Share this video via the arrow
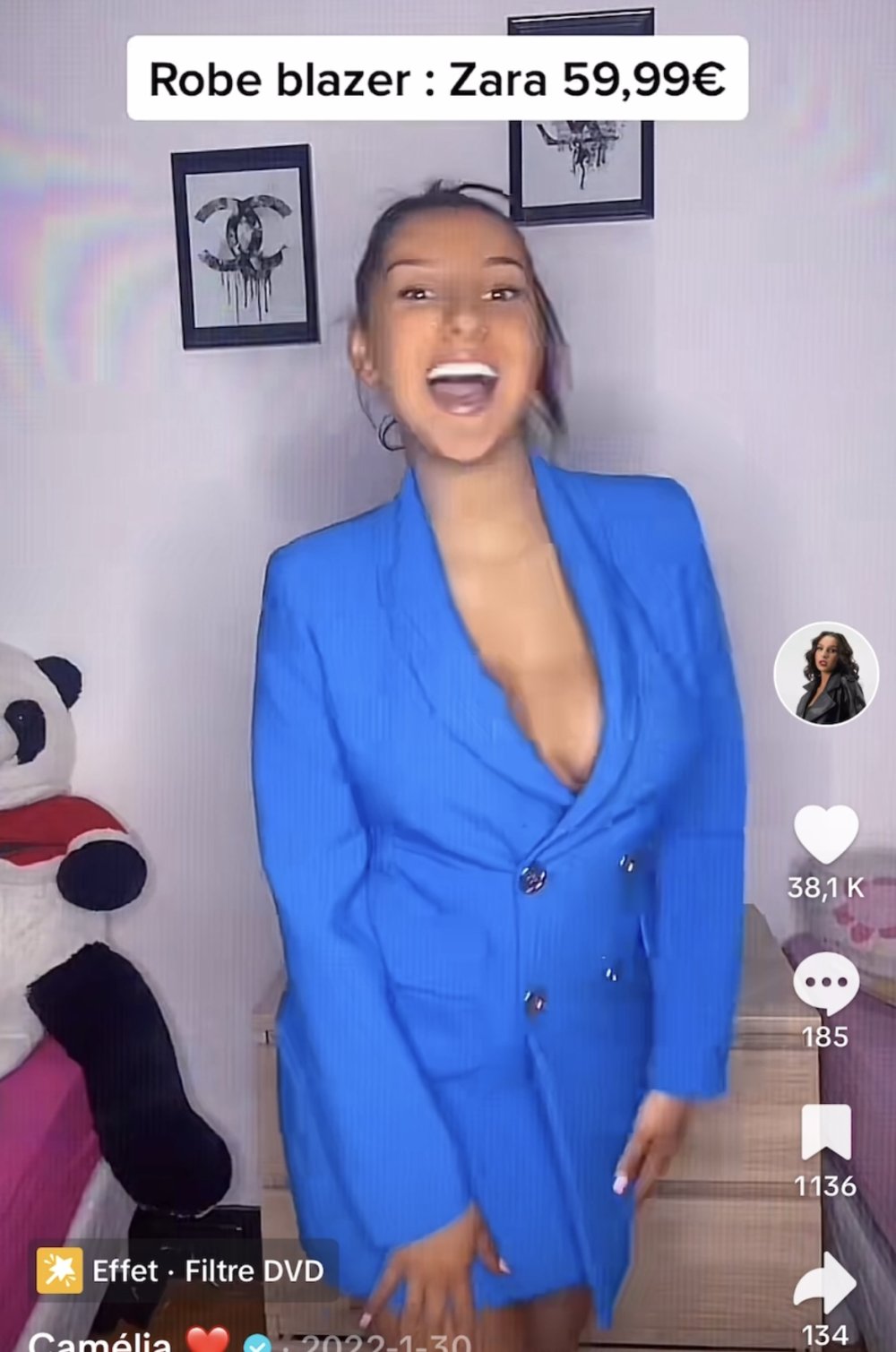The height and width of the screenshot is (1352, 896). [x=825, y=1284]
